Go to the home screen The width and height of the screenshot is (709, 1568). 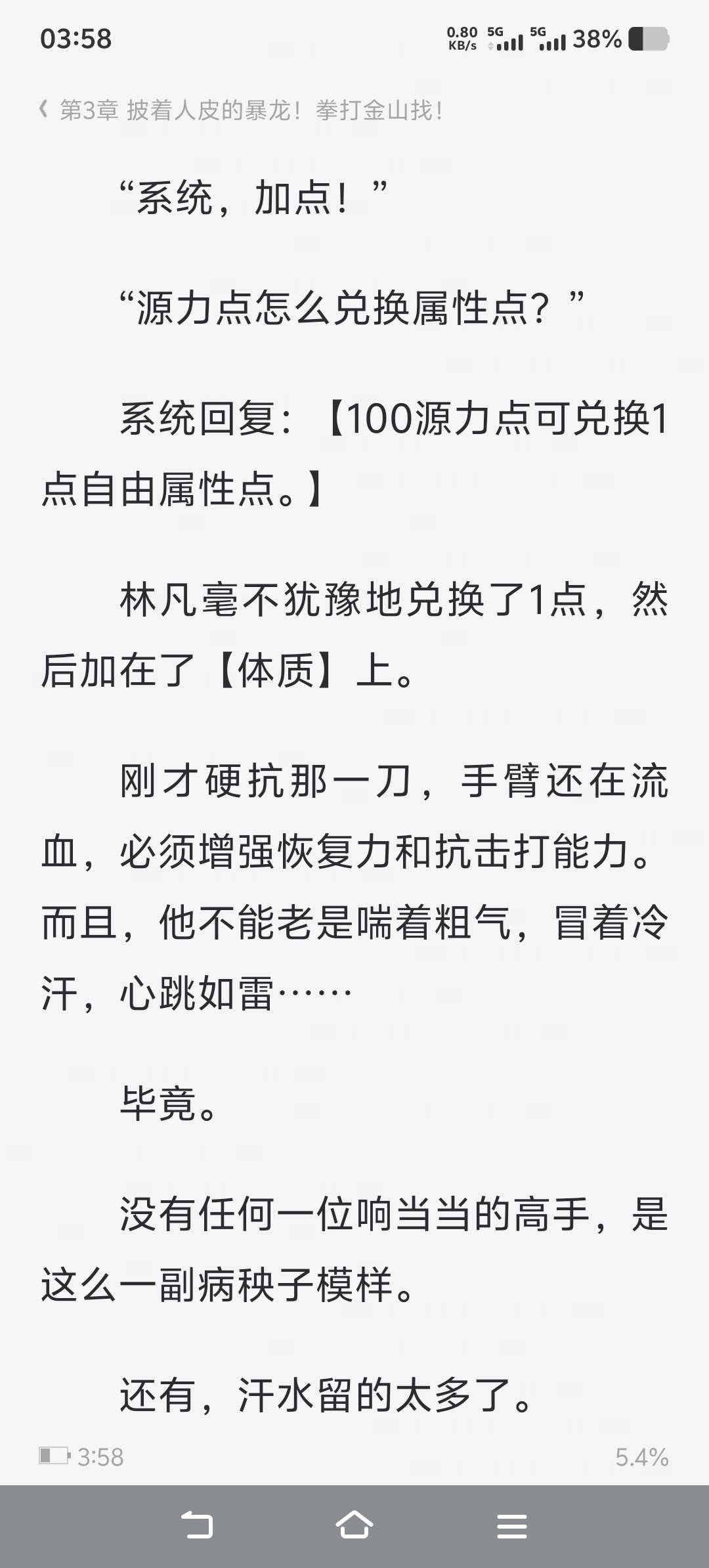pyautogui.click(x=354, y=1525)
